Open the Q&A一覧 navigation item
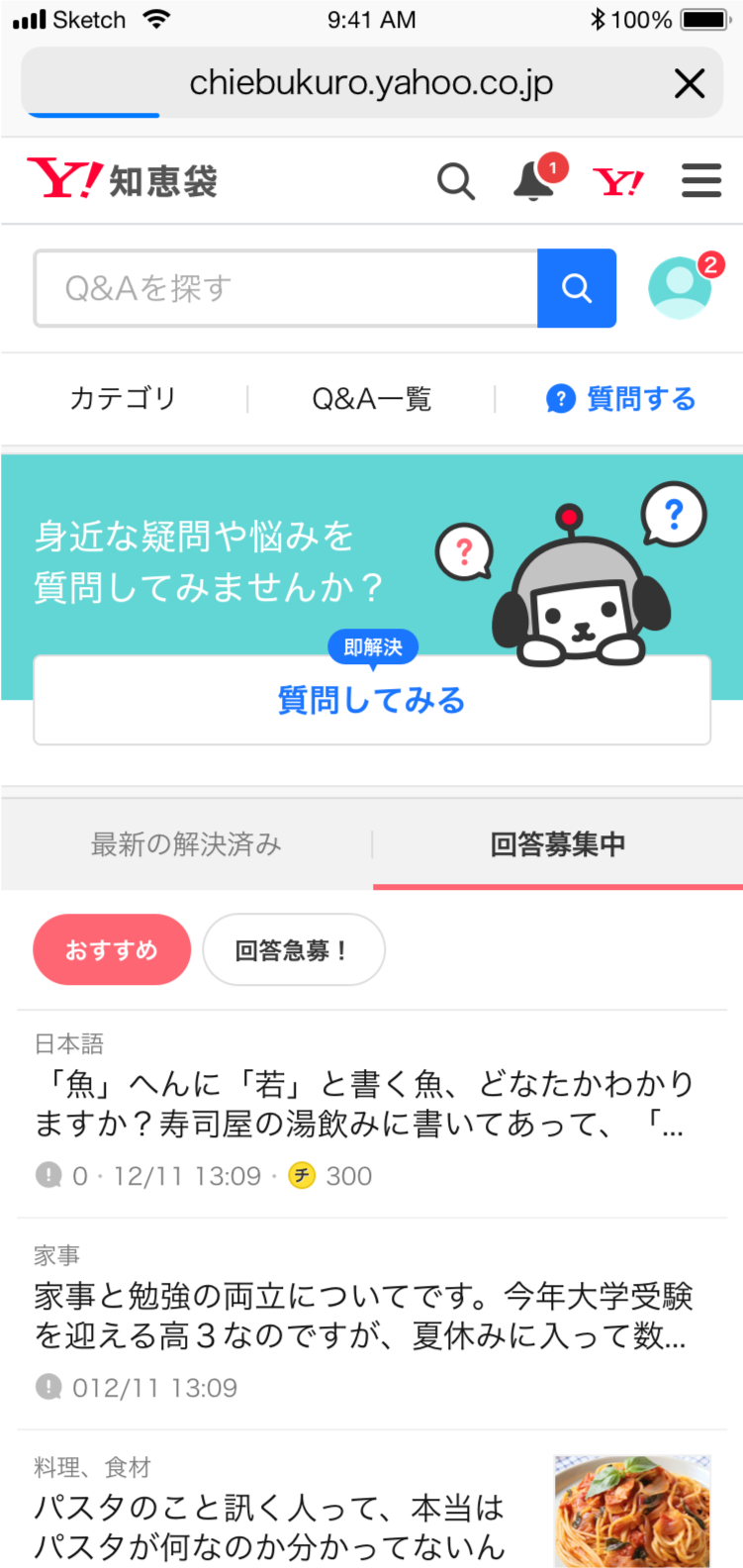743x1568 pixels. [370, 398]
